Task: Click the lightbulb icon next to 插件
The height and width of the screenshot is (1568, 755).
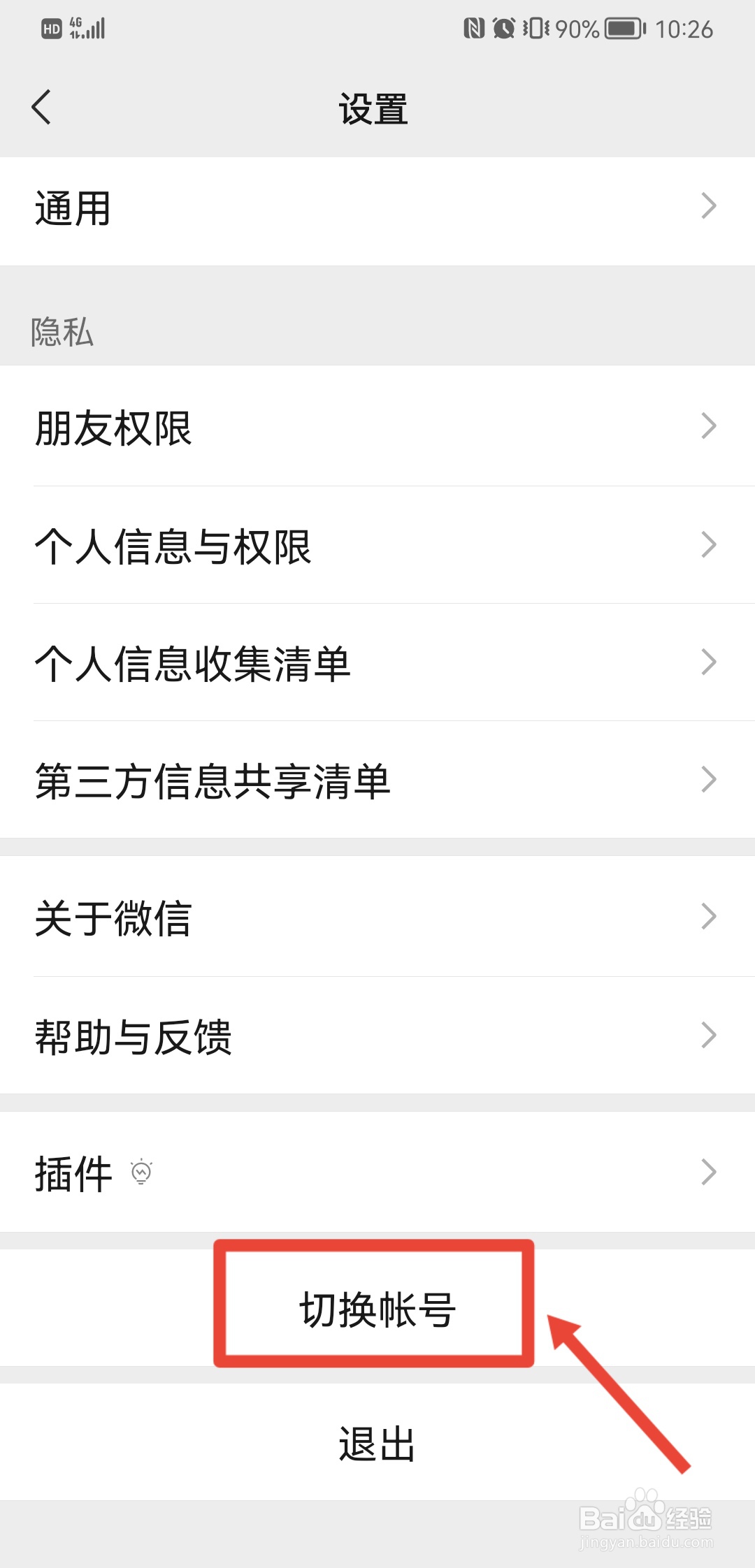Action: tap(142, 1173)
